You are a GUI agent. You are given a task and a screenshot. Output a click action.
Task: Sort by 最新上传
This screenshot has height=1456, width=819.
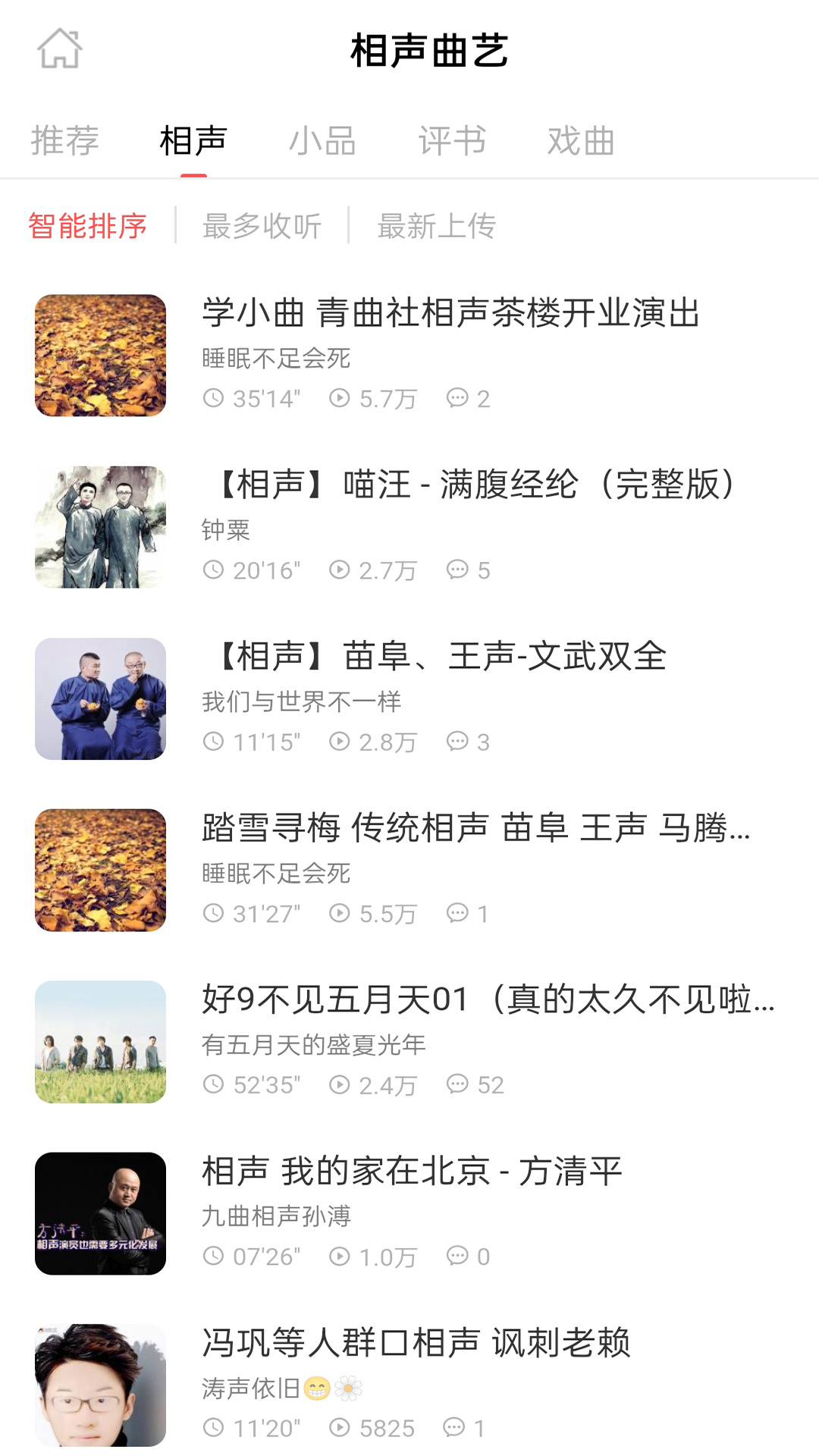click(437, 226)
